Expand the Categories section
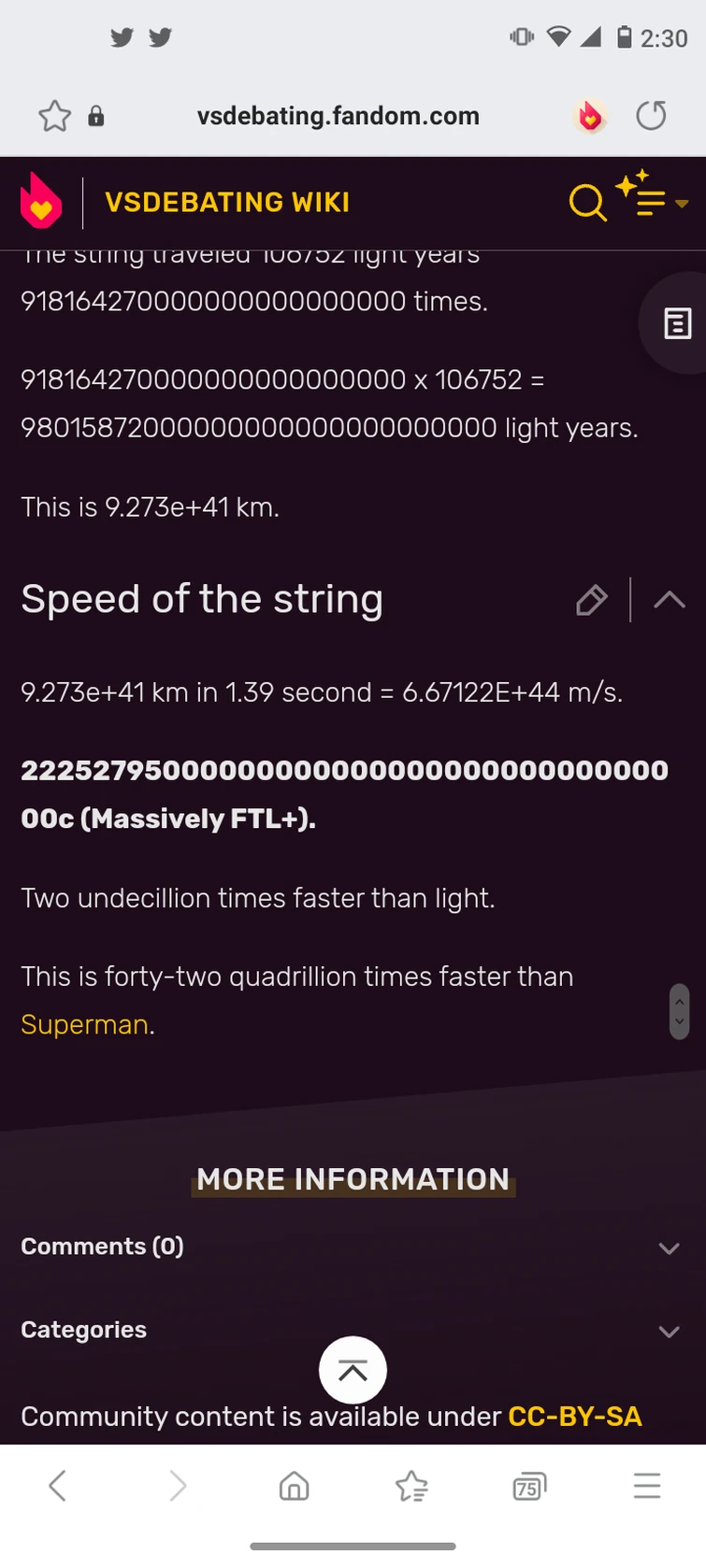706x1568 pixels. pyautogui.click(x=668, y=1331)
